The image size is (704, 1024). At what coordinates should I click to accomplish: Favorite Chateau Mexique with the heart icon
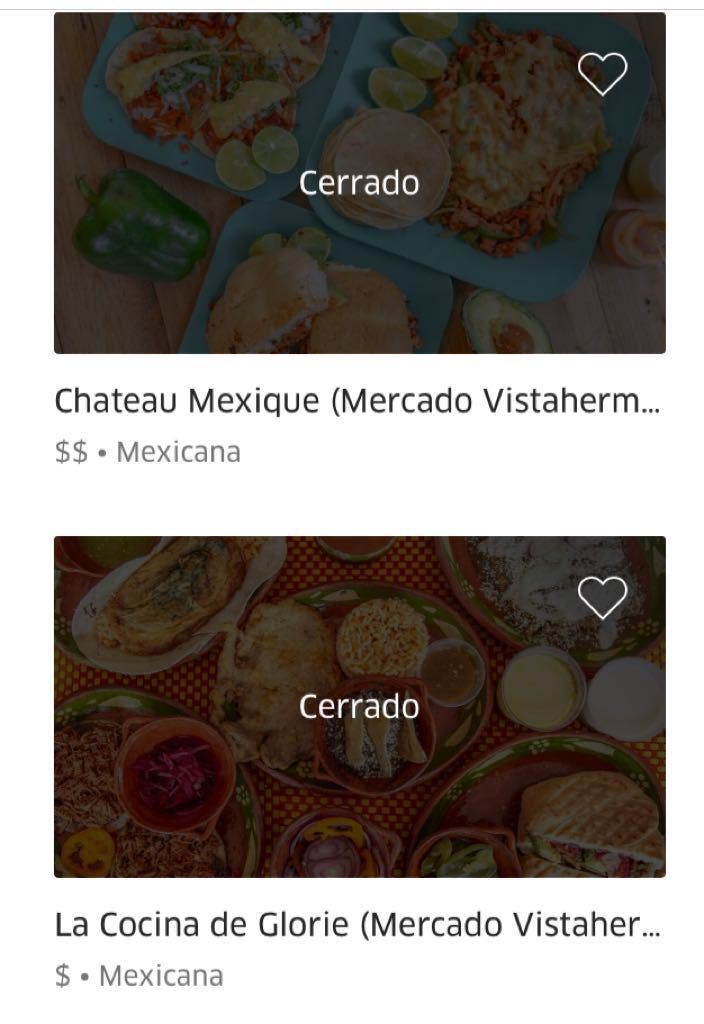pyautogui.click(x=602, y=73)
